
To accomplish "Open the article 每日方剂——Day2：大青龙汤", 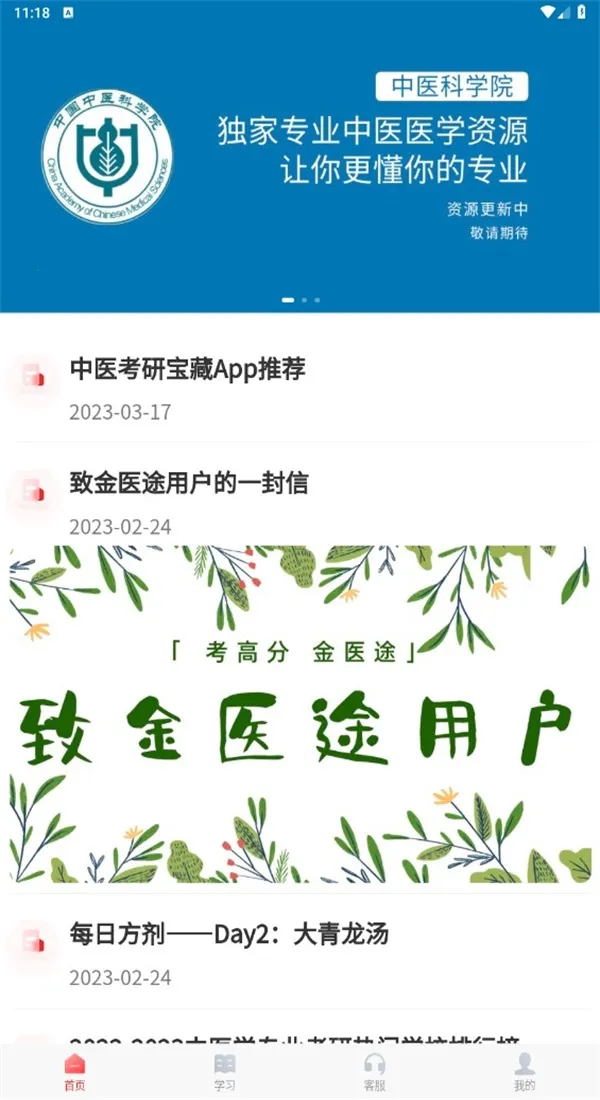I will 229,935.
